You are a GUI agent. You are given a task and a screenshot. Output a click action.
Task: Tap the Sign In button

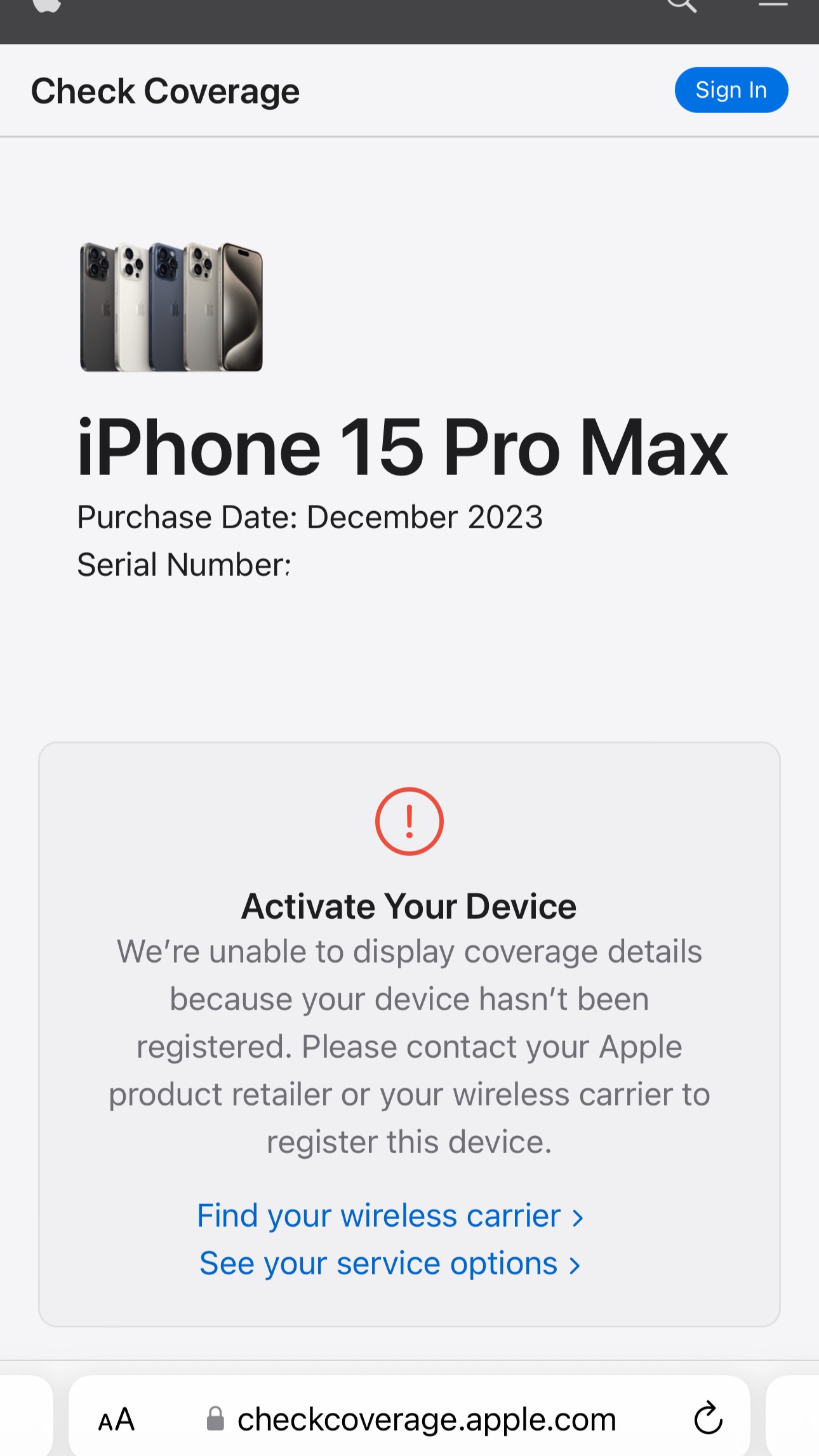tap(731, 90)
